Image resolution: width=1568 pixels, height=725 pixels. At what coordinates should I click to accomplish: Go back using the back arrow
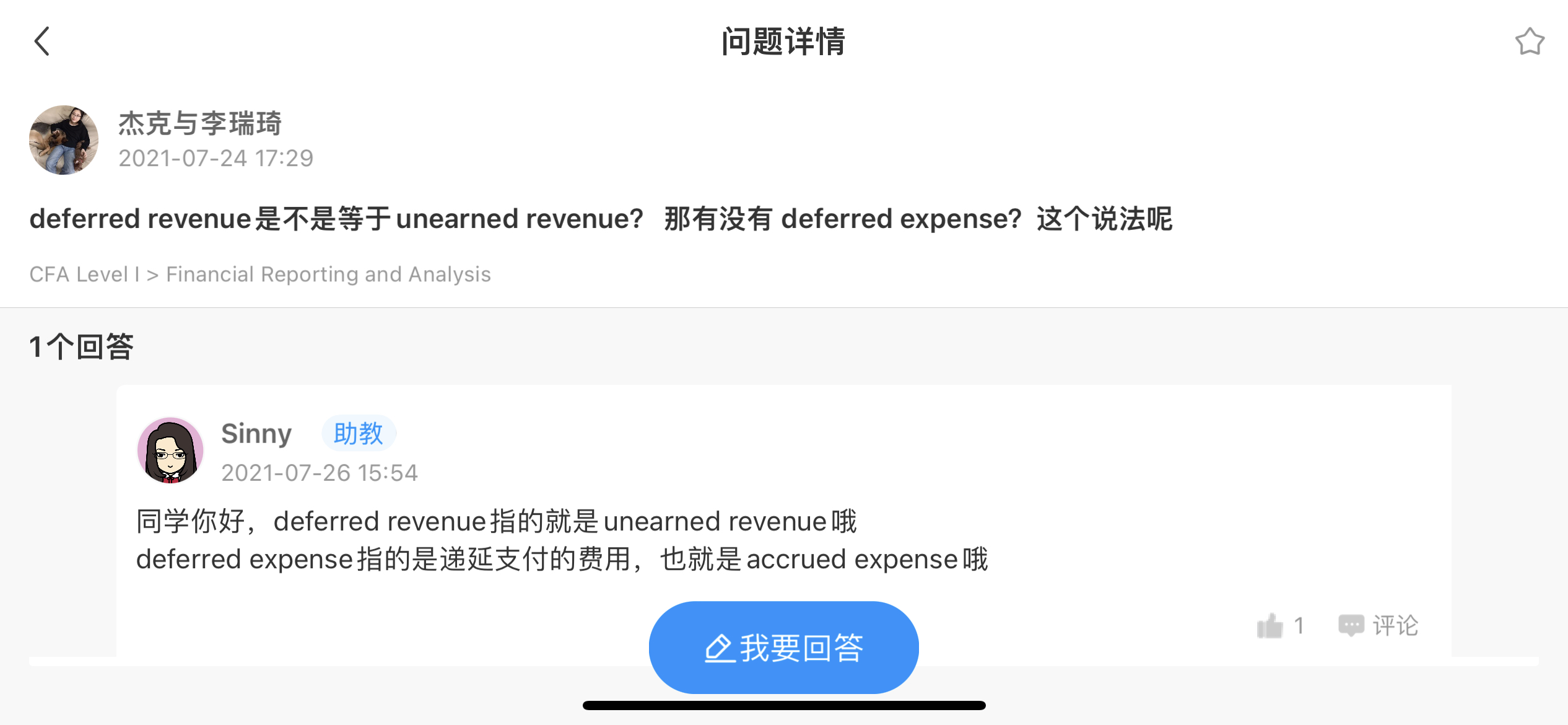(x=42, y=42)
